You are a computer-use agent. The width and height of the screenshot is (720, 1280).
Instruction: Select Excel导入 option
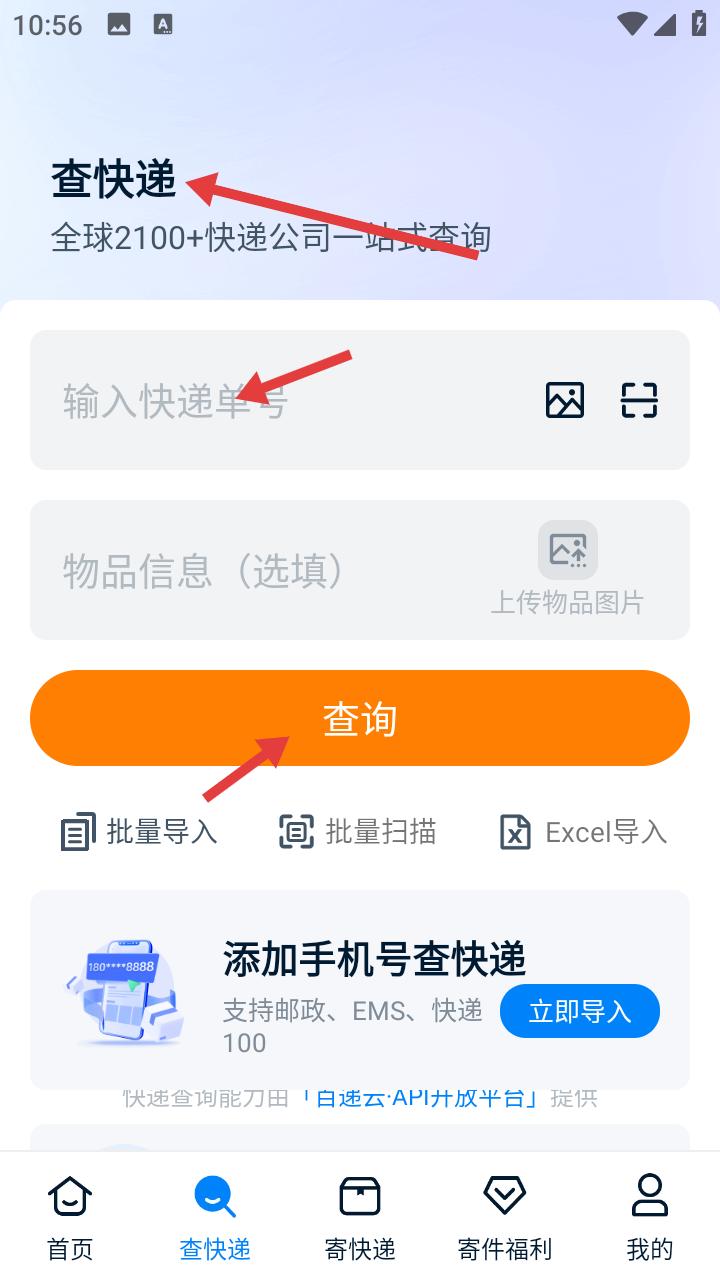(x=583, y=832)
